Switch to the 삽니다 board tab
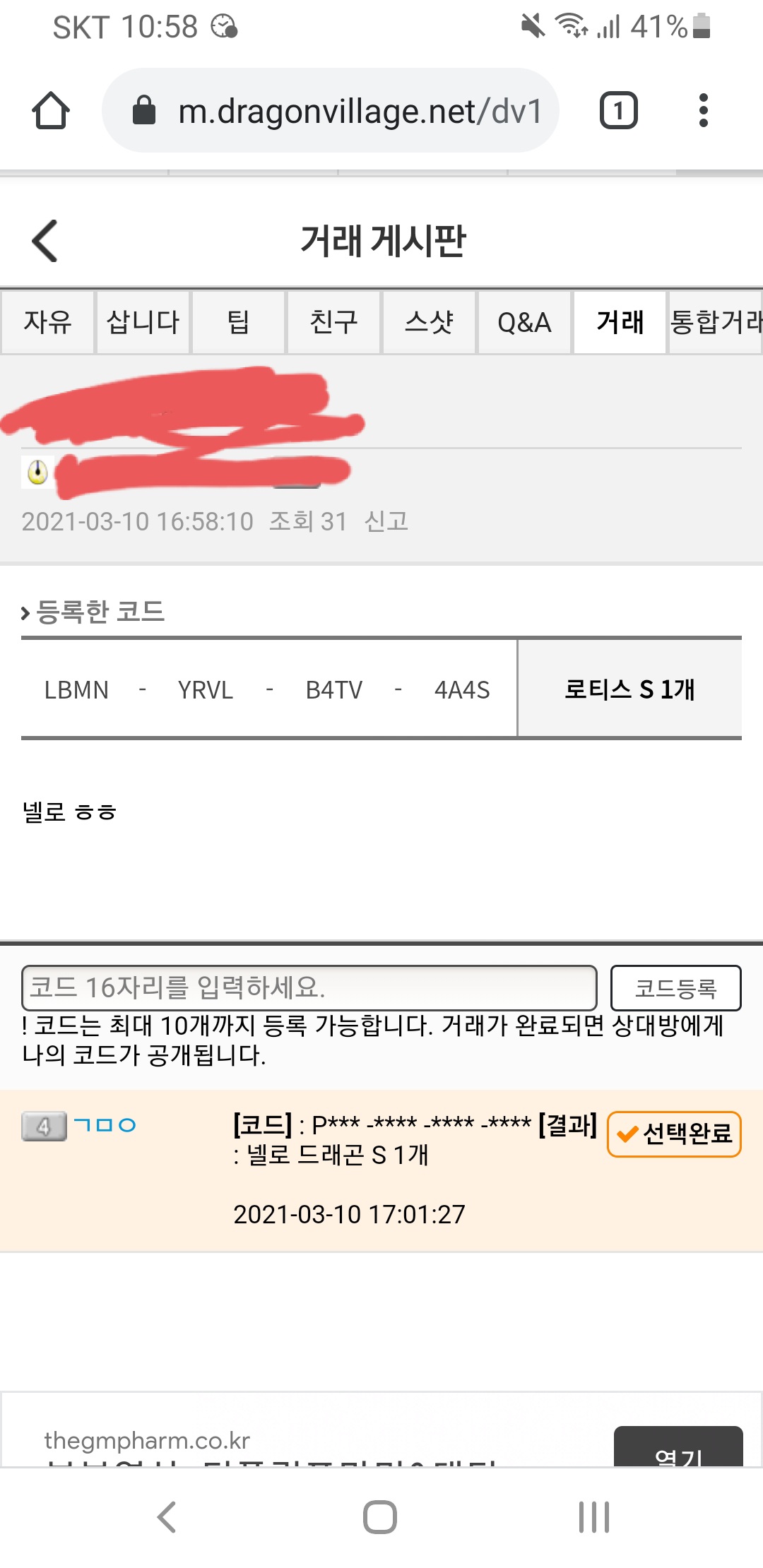Image resolution: width=763 pixels, height=1568 pixels. (143, 322)
